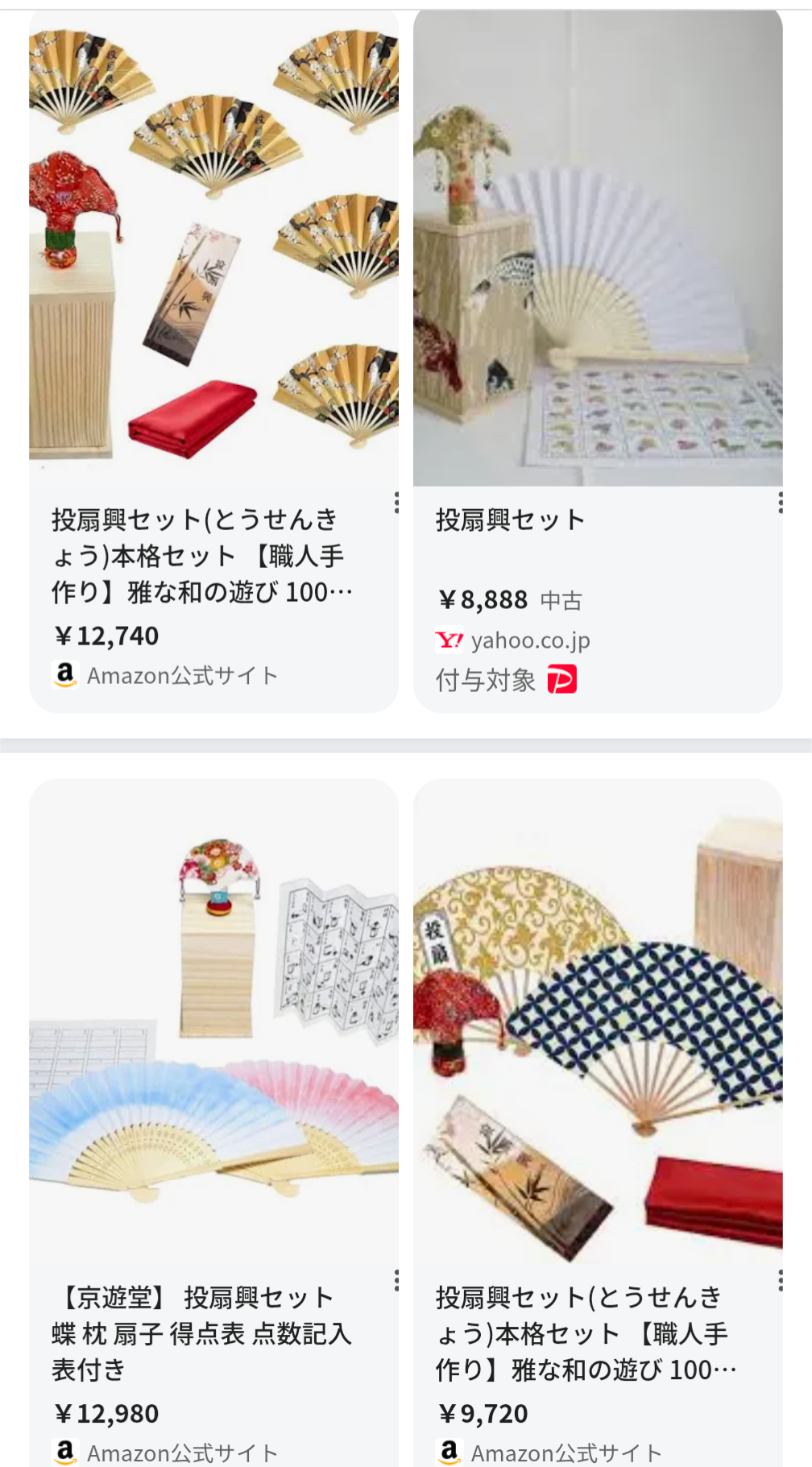Open more options for the ¥9,720 listing
This screenshot has width=812, height=1467.
(780, 1280)
